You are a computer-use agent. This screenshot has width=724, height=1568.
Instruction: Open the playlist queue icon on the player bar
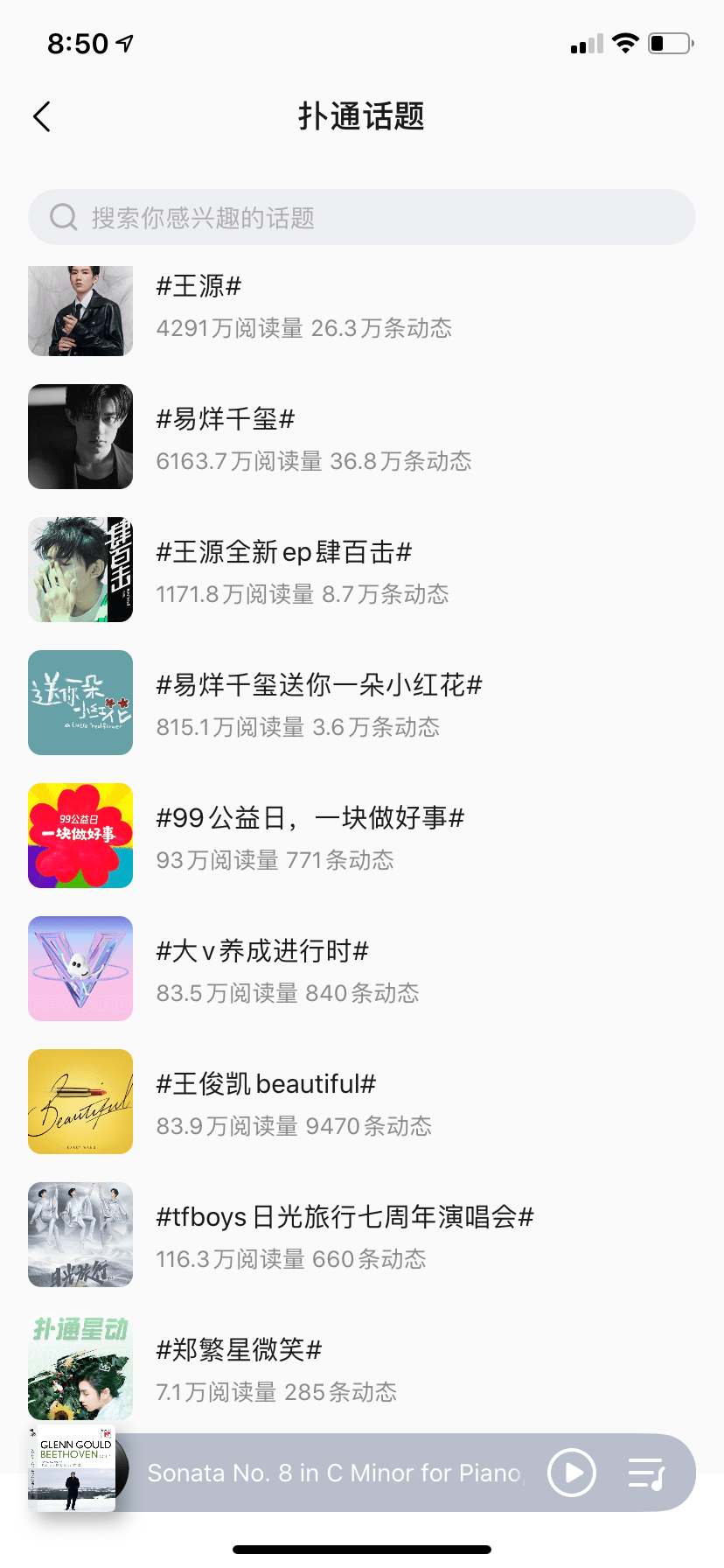[648, 1473]
